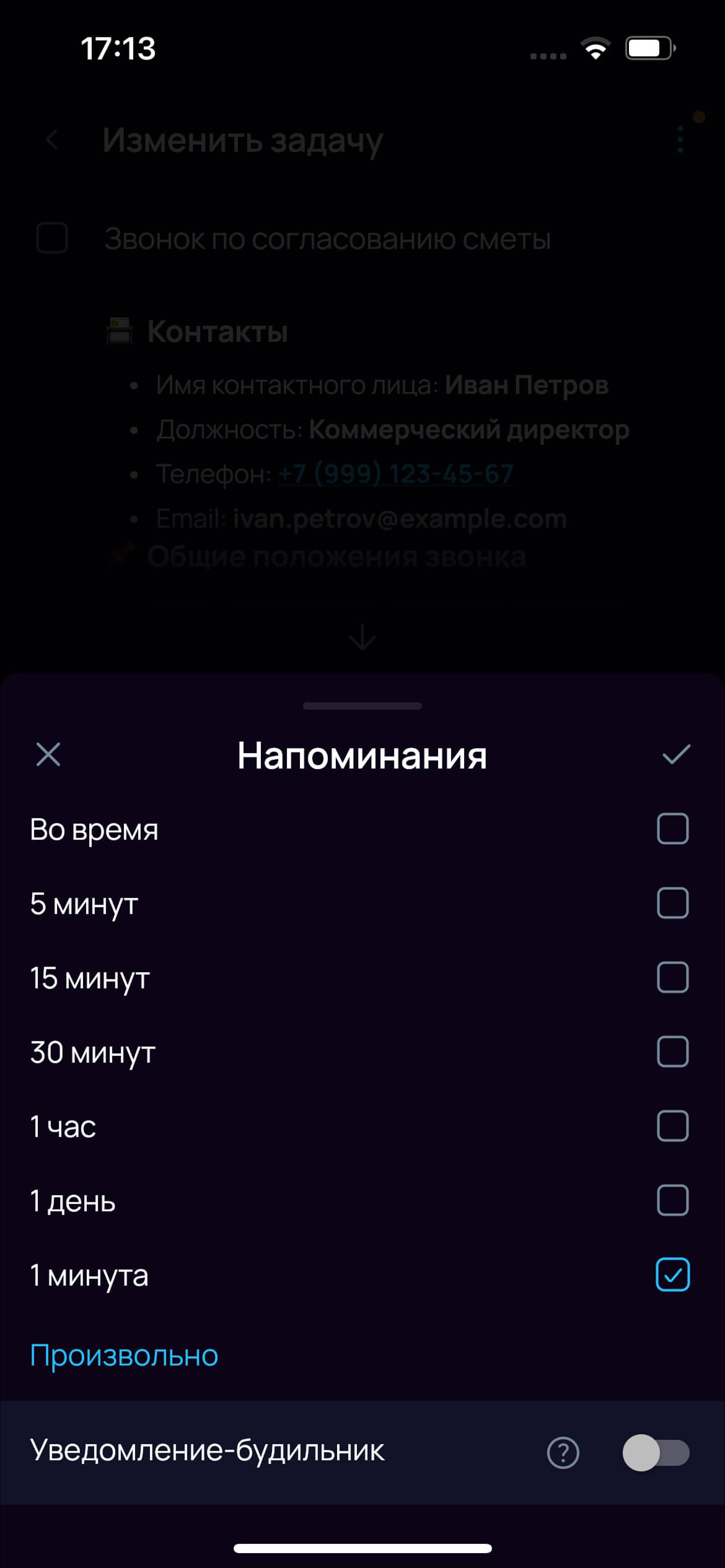
Task: Tick the 30 минут reminder checkbox
Action: 672,1052
